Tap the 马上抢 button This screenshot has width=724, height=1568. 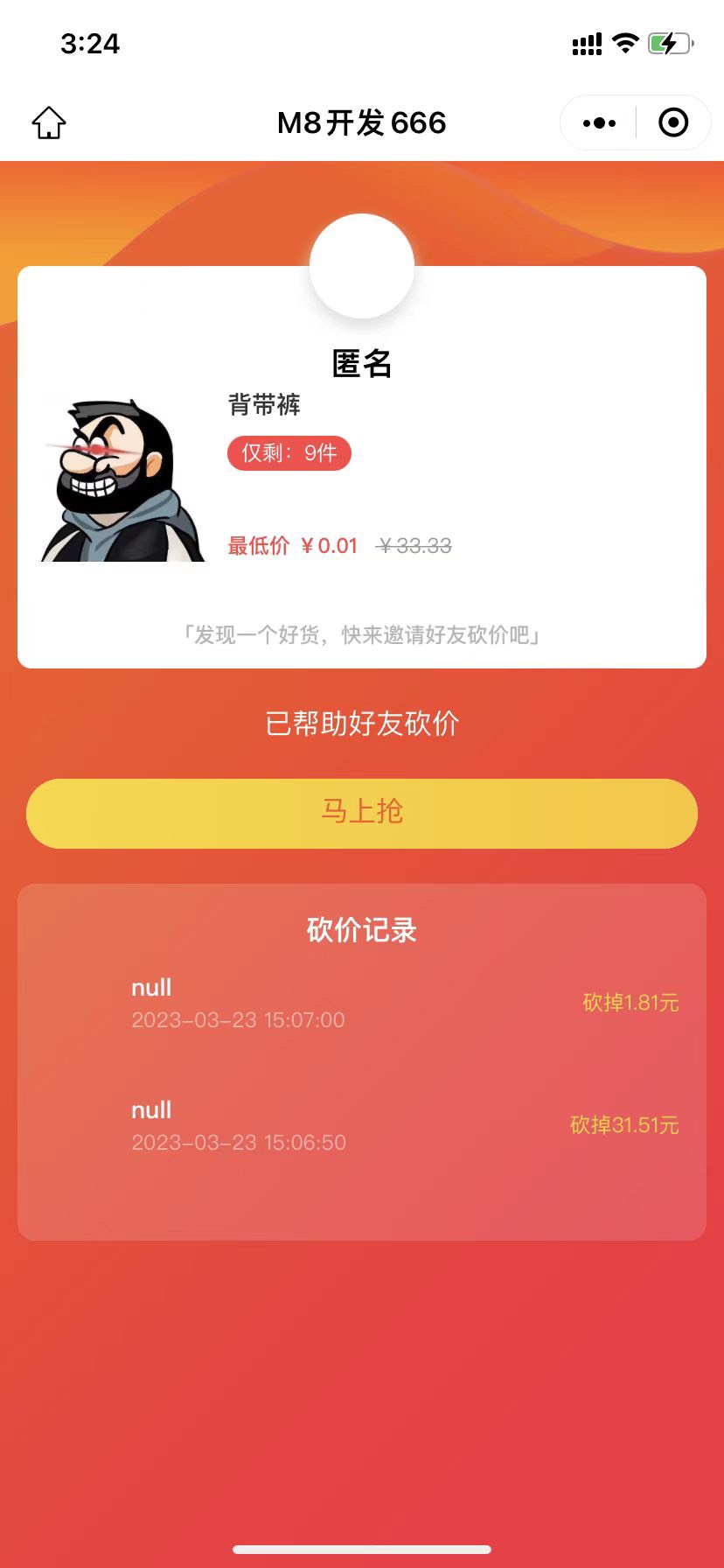tap(362, 813)
